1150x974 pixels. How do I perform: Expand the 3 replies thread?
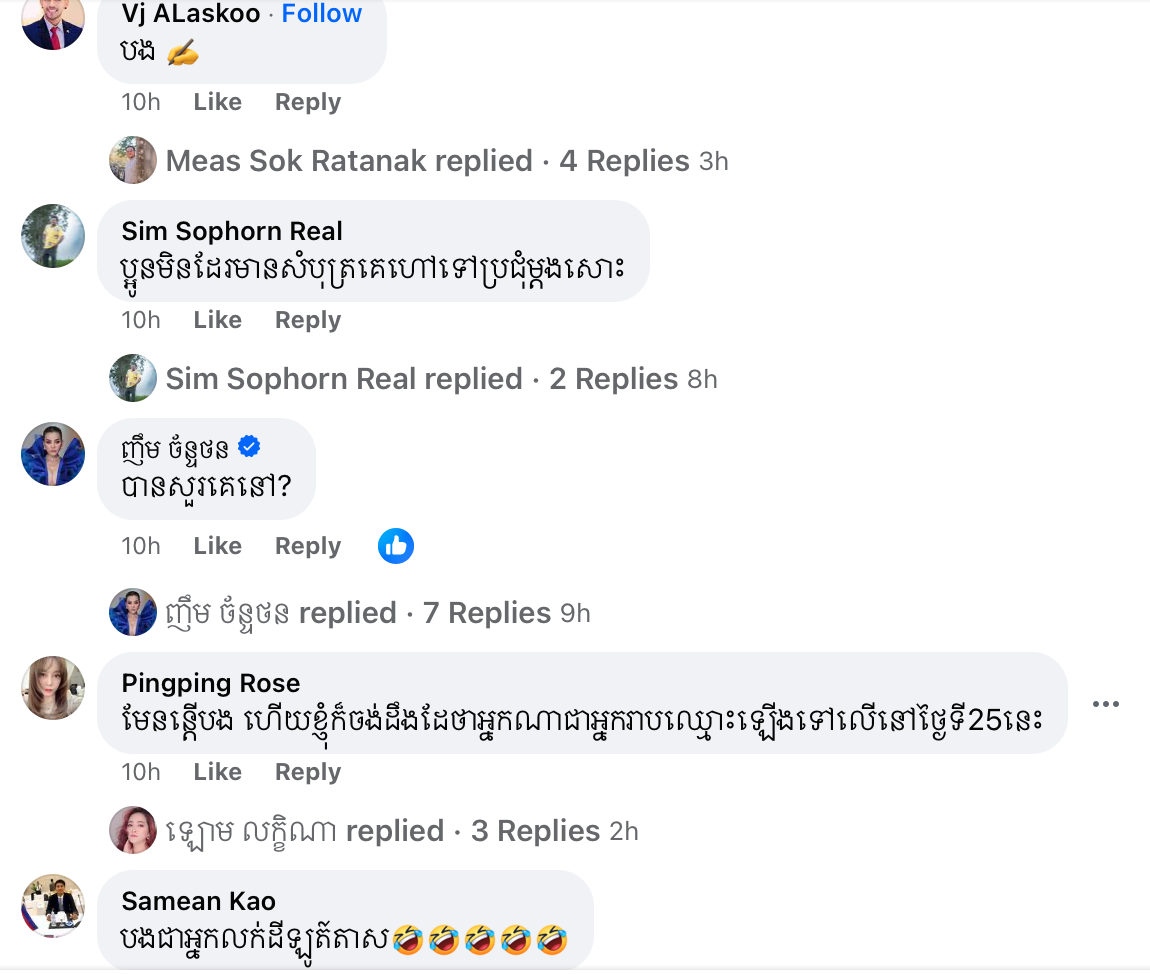pos(535,831)
